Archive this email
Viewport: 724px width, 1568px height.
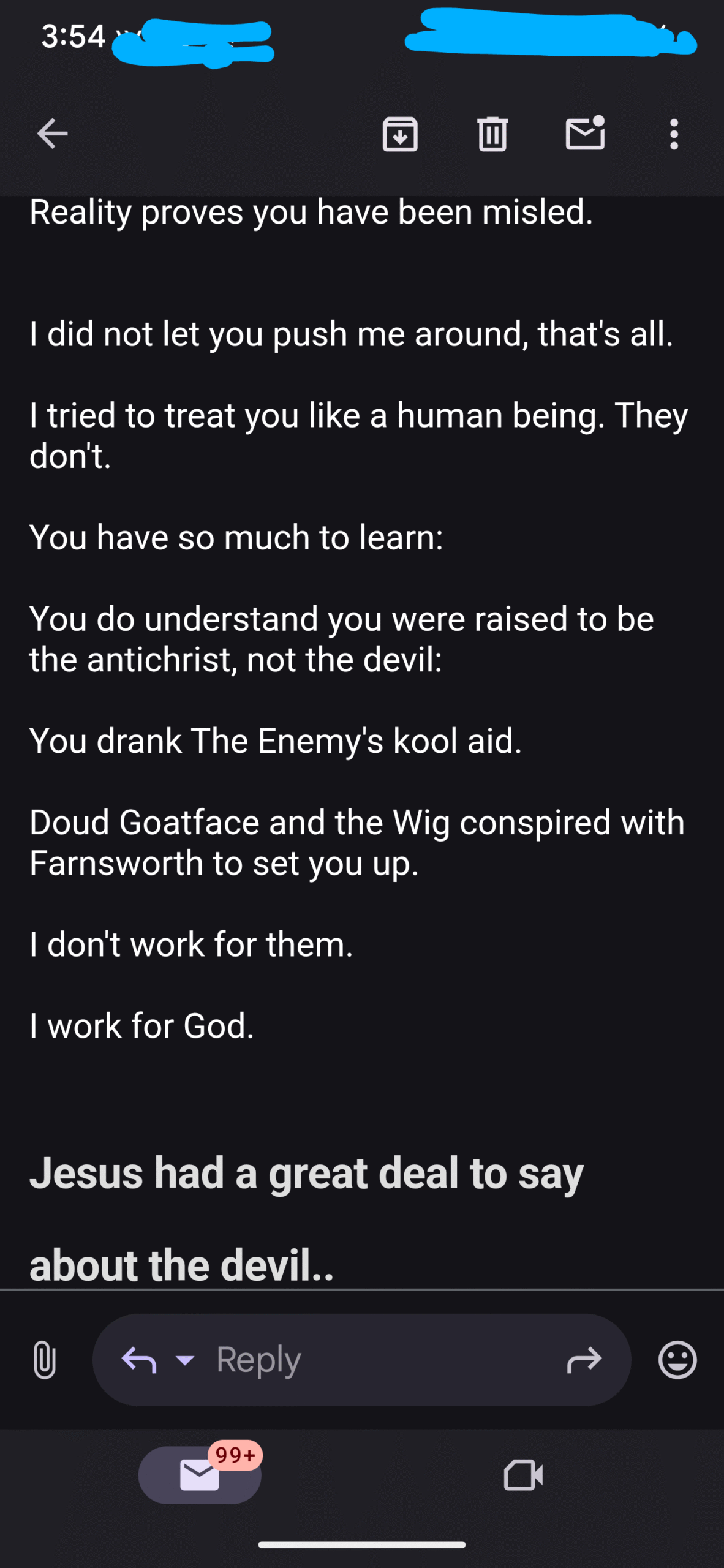pyautogui.click(x=400, y=134)
